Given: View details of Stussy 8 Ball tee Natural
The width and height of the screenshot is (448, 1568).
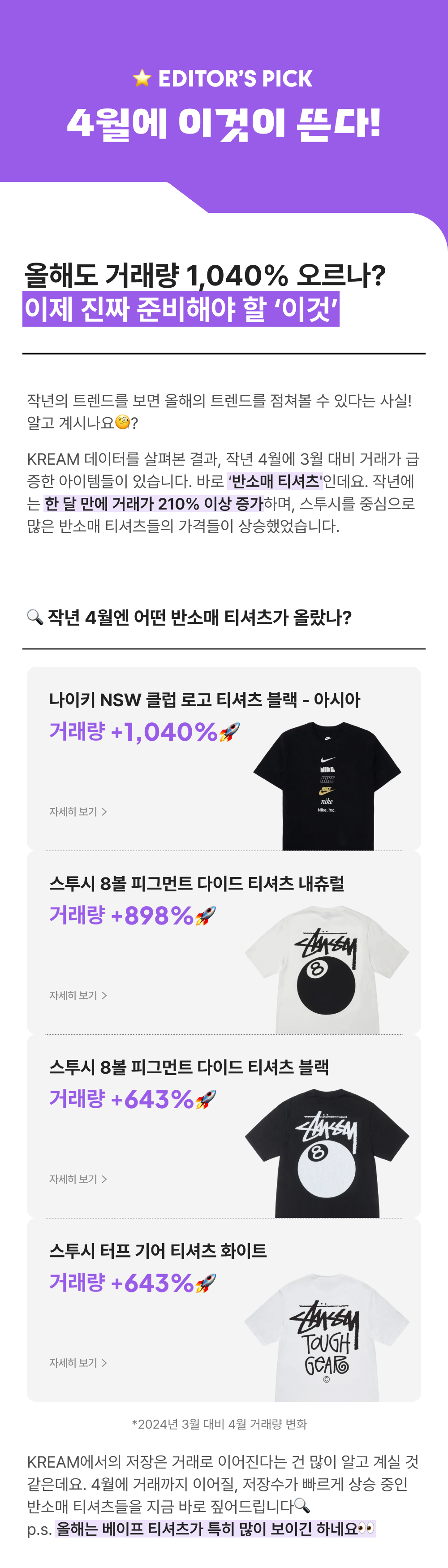Looking at the screenshot, I should (x=78, y=995).
